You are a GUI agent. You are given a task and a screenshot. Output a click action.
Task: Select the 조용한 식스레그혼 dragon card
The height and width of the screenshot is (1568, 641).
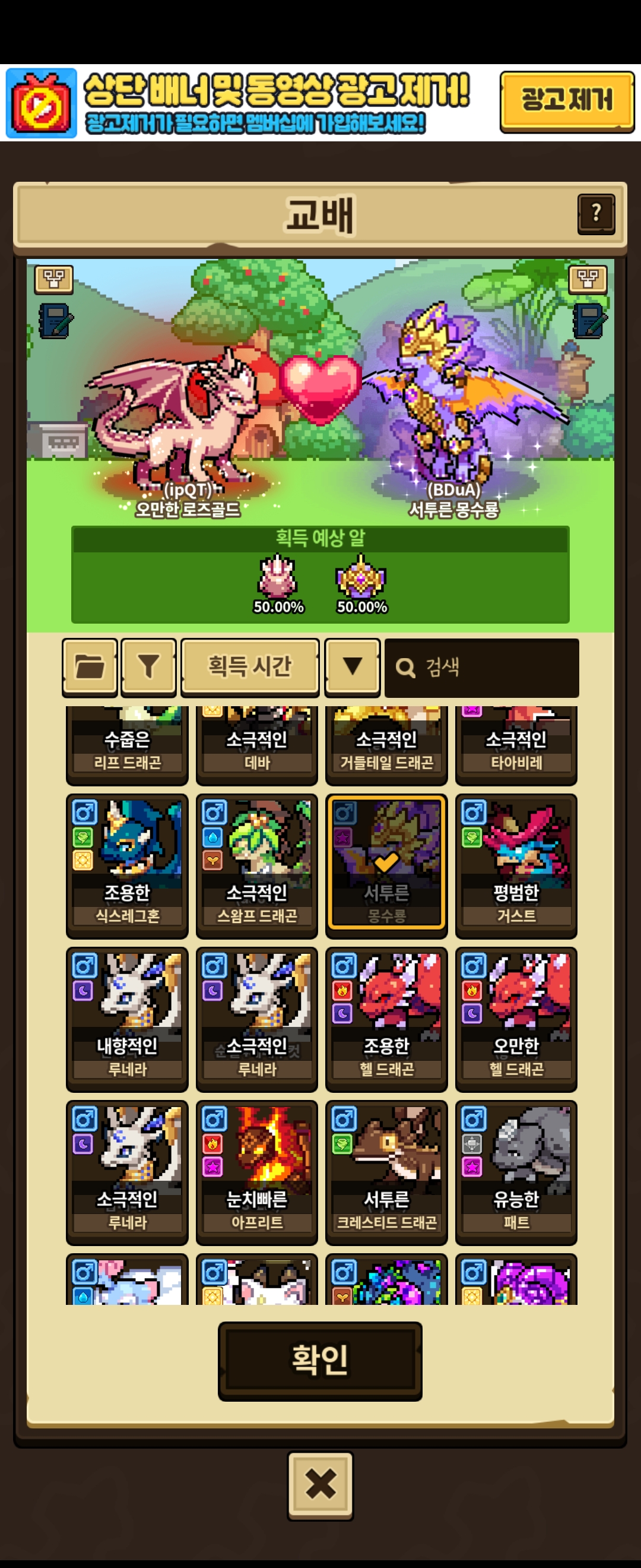tap(127, 865)
